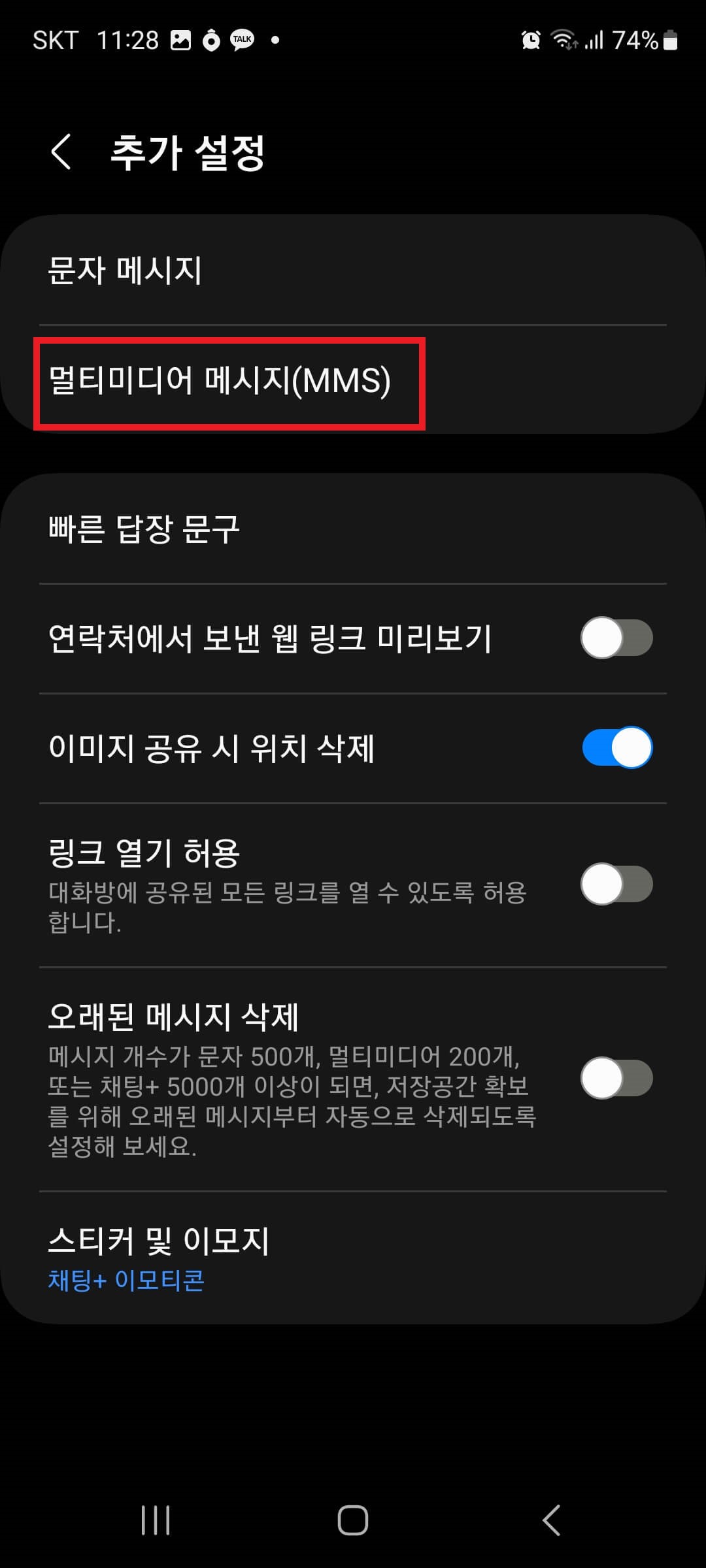This screenshot has width=706, height=1568.
Task: Tap the Wi-Fi status icon
Action: pyautogui.click(x=563, y=41)
